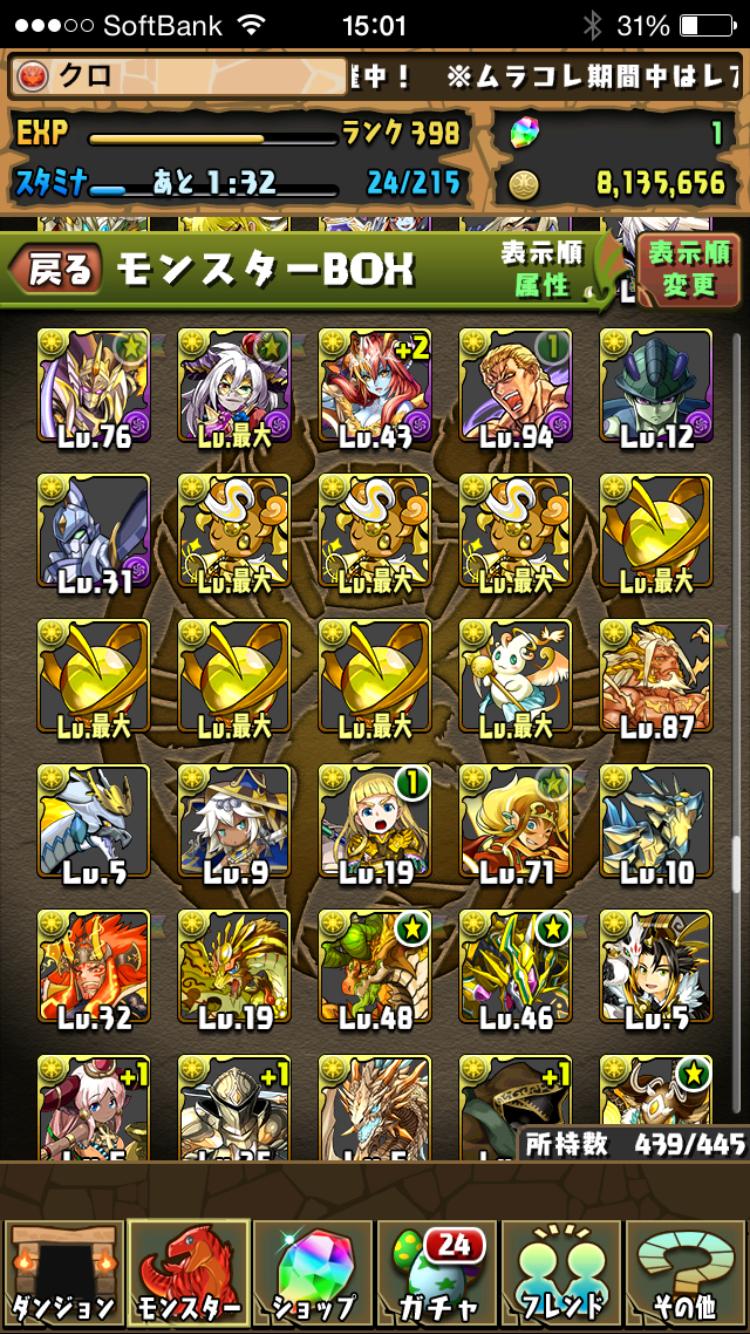The height and width of the screenshot is (1334, 750).
Task: Select the Lv.32 monster
Action: pyautogui.click(x=93, y=966)
